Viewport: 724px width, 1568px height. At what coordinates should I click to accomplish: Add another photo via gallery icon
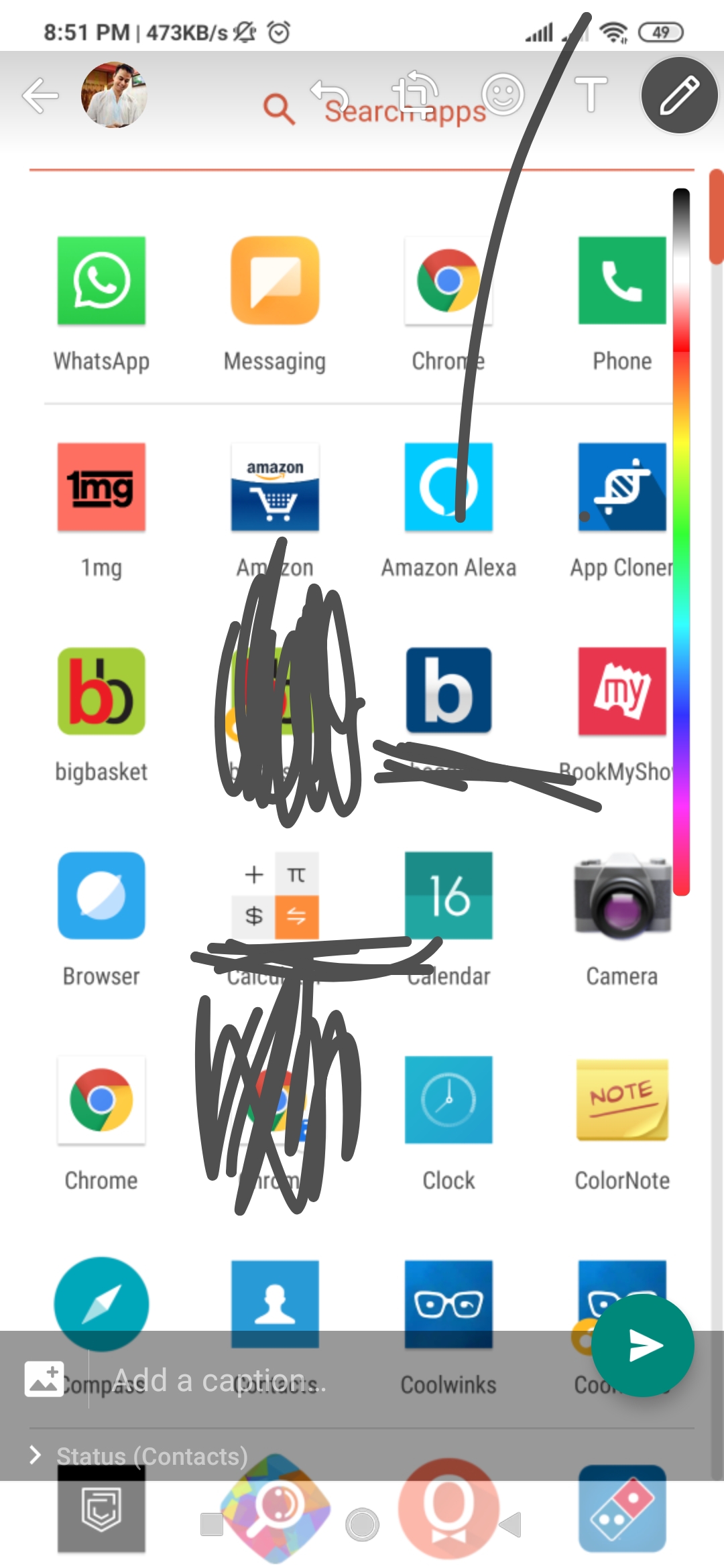pos(44,1379)
